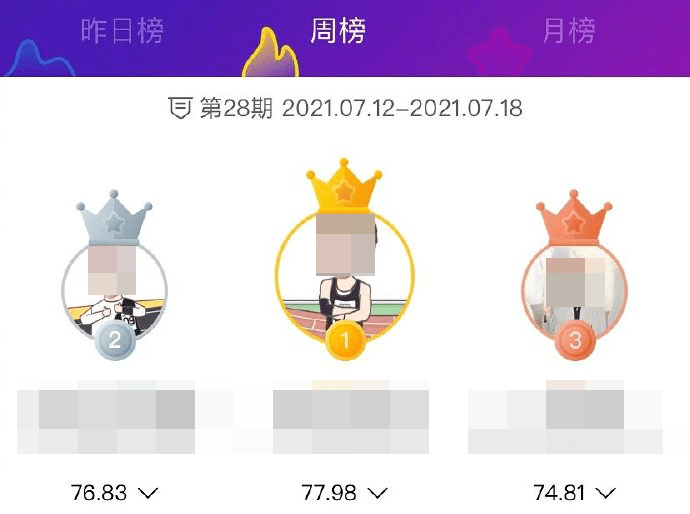Expand the 76.83 score details

click(x=115, y=492)
